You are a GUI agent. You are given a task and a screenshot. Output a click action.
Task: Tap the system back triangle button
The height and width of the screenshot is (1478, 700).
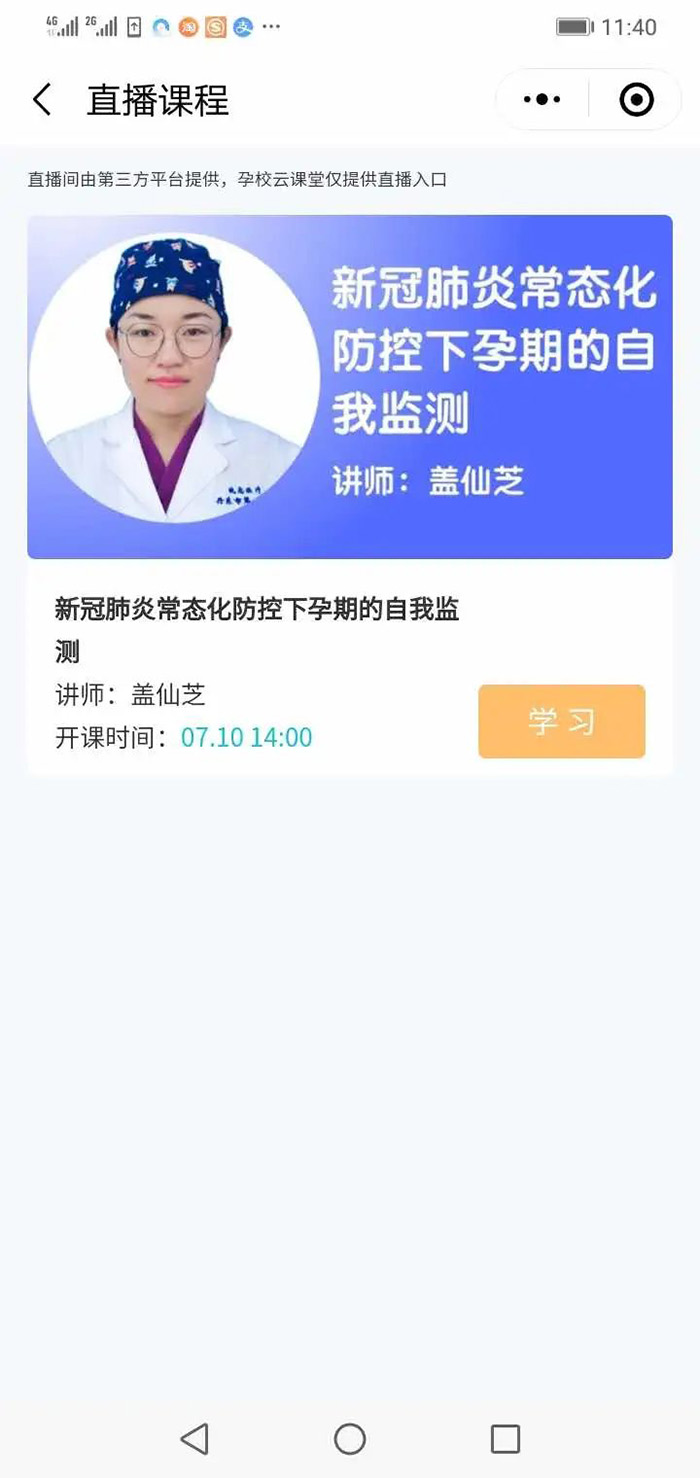point(194,1439)
